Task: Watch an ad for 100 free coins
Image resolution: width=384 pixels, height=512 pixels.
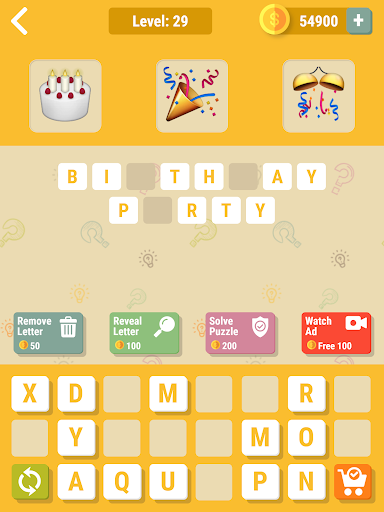Action: pyautogui.click(x=336, y=333)
